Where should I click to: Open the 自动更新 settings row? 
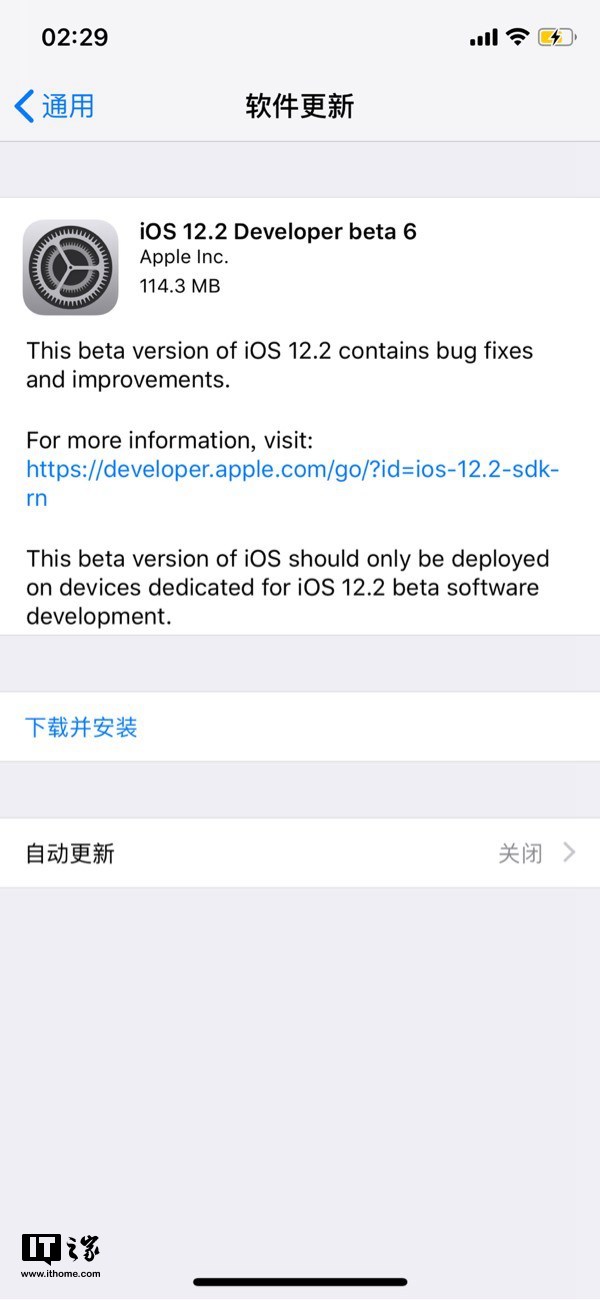(x=300, y=853)
